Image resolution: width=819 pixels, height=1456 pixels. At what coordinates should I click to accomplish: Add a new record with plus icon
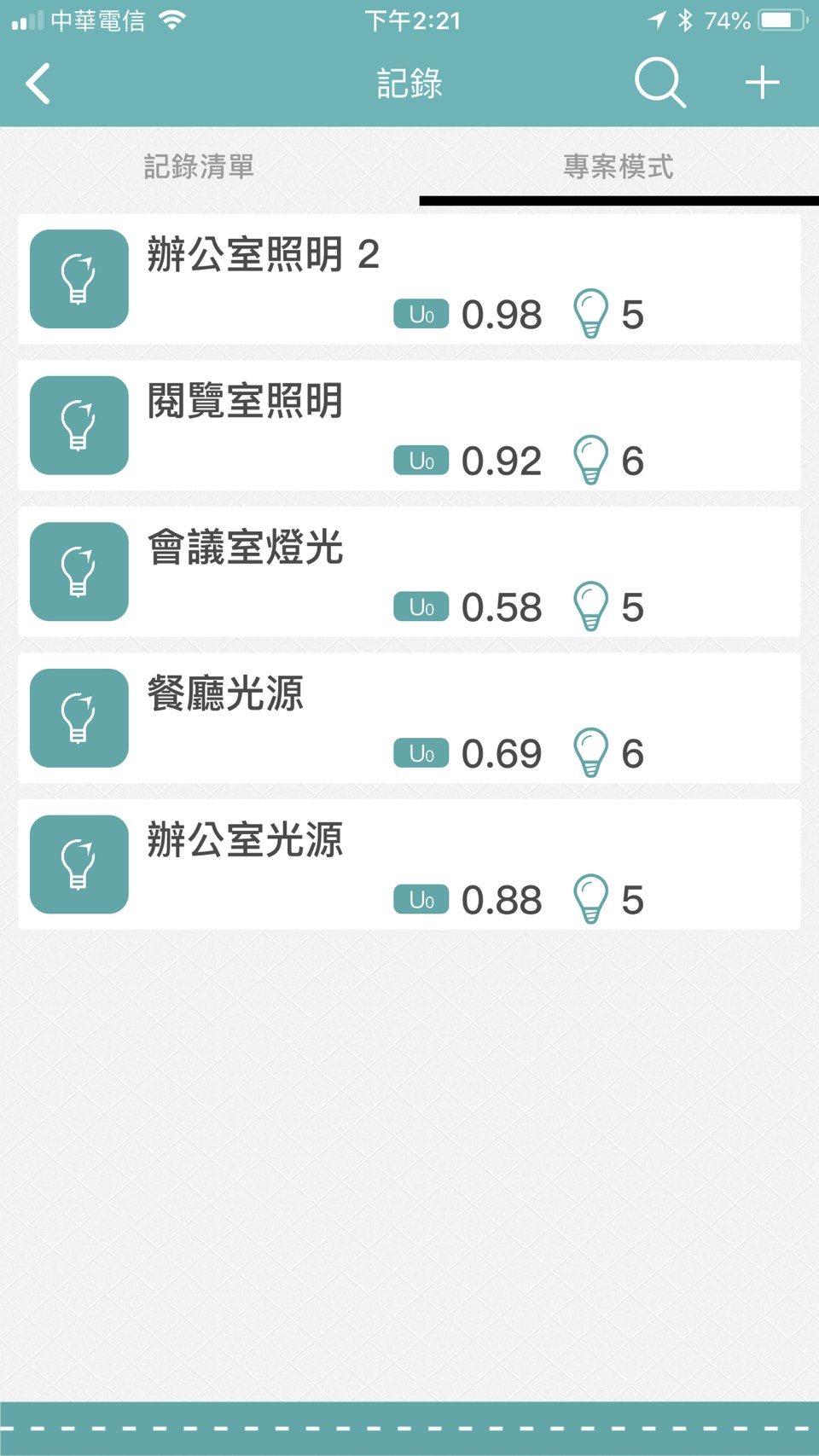pos(762,83)
